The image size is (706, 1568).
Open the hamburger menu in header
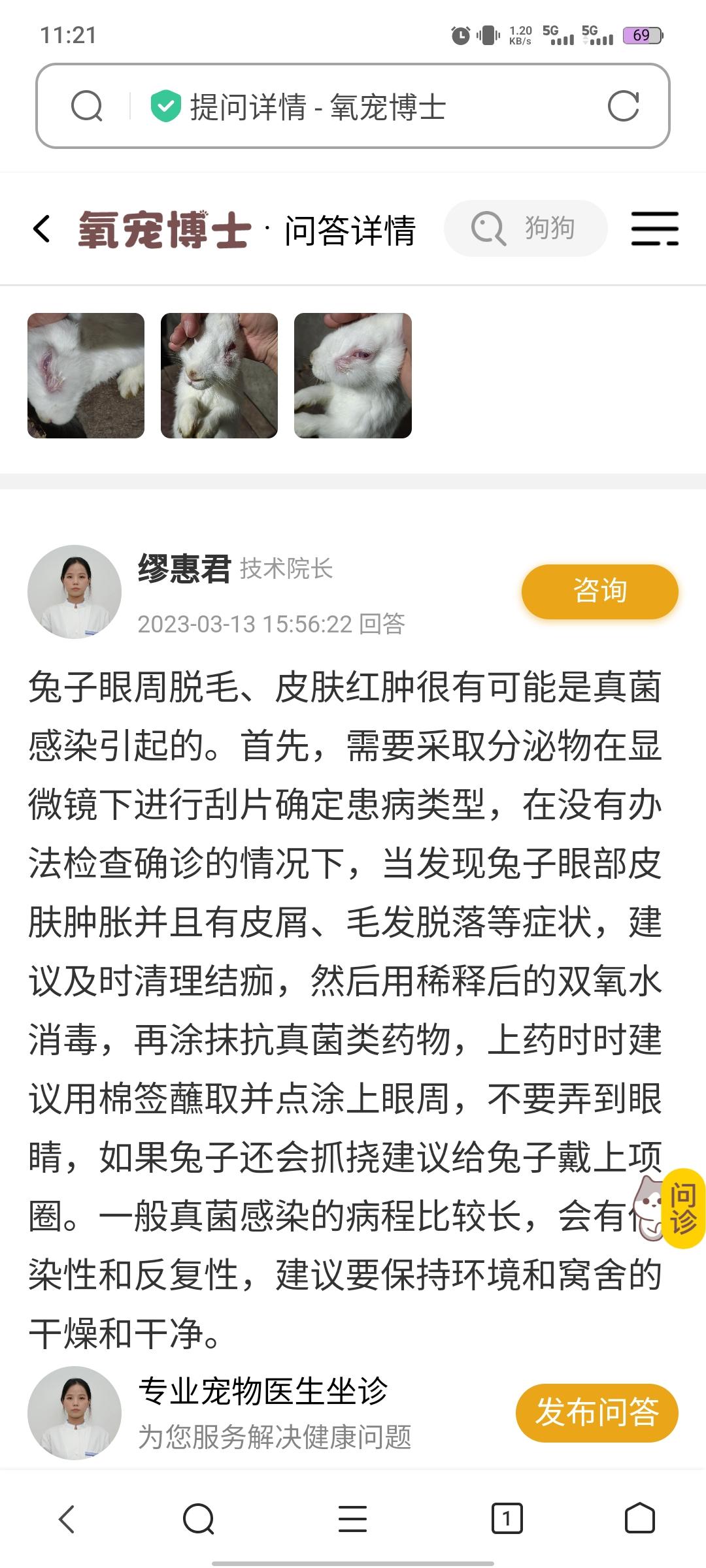coord(654,229)
